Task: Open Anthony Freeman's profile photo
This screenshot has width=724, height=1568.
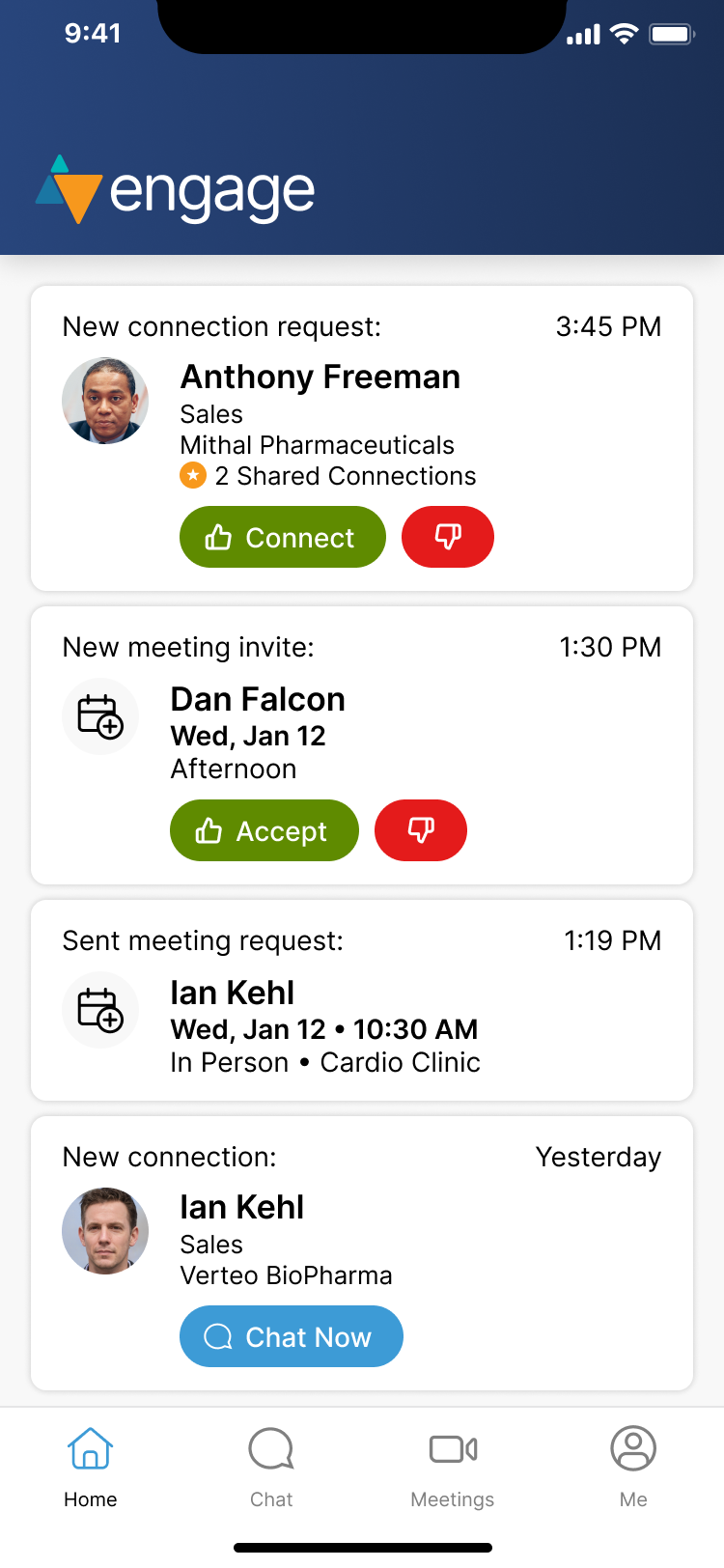Action: click(x=105, y=401)
